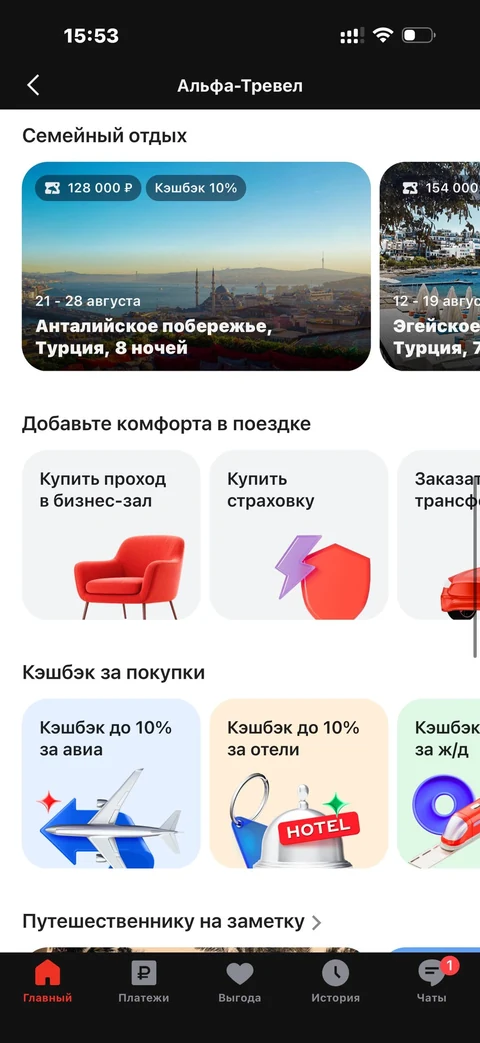Switch to the Выгода tab
Viewport: 480px width, 1043px height.
pos(239,982)
